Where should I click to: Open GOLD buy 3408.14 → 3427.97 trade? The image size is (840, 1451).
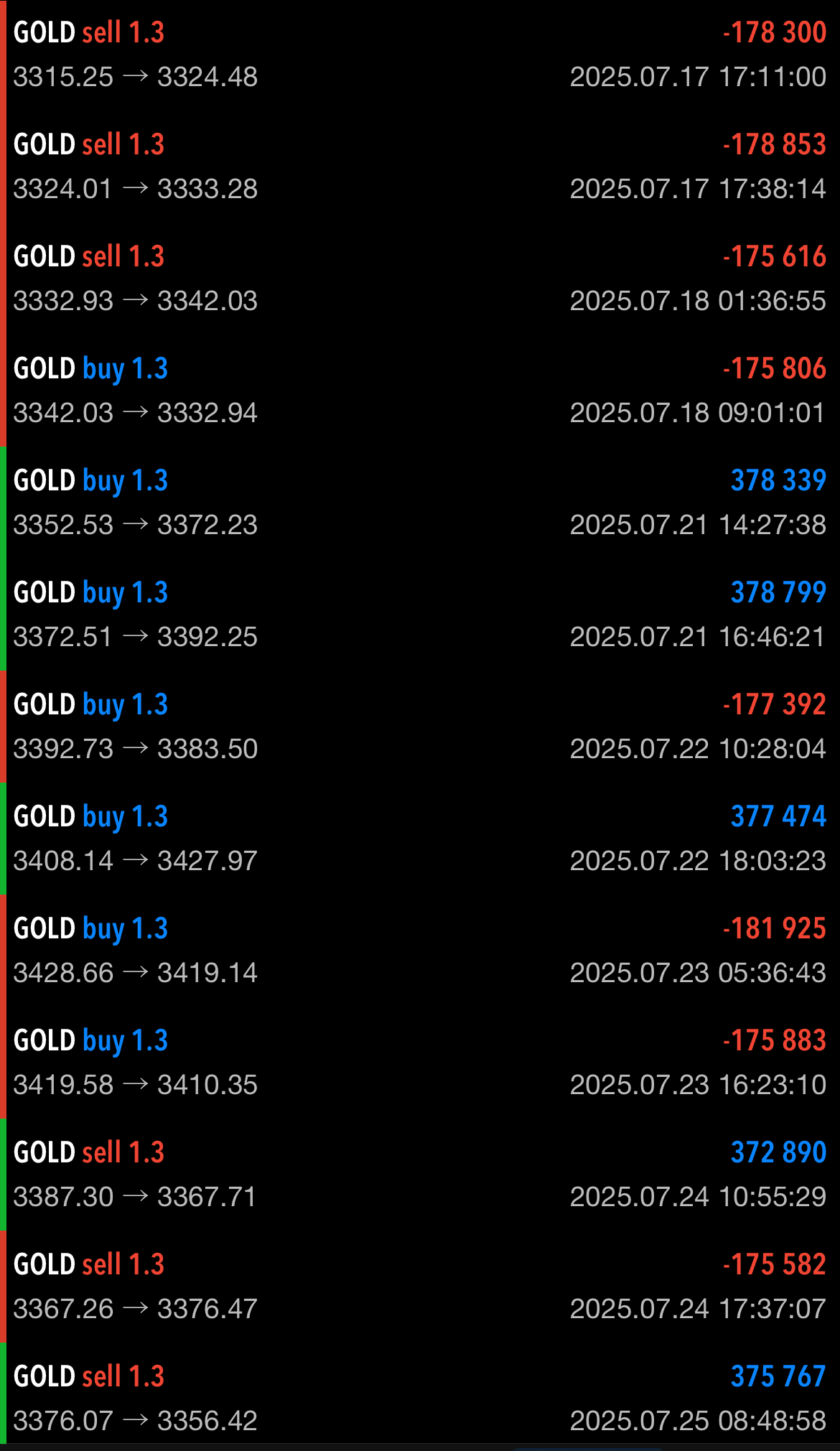click(x=420, y=839)
